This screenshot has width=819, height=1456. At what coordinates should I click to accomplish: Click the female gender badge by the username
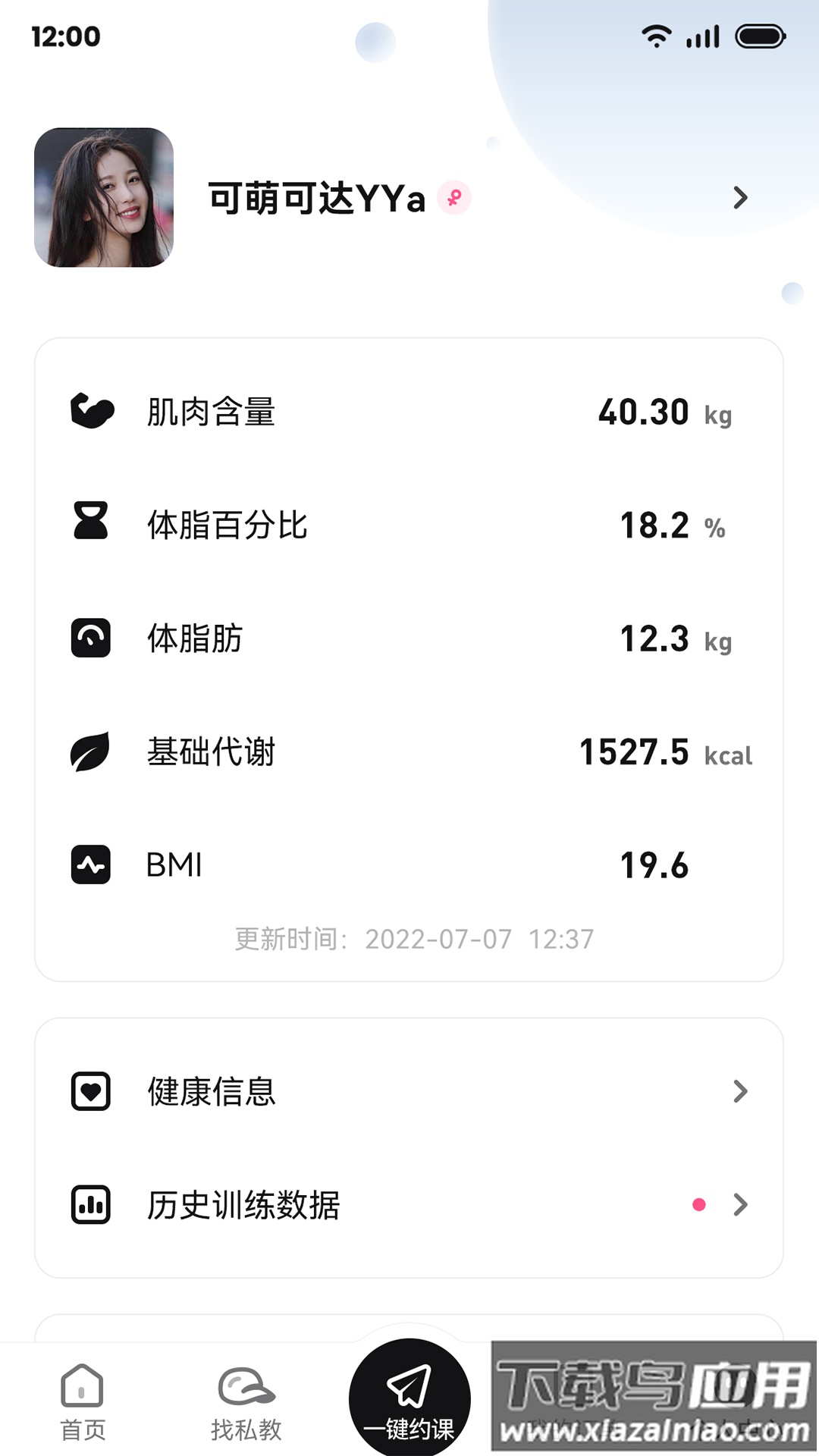pos(454,198)
